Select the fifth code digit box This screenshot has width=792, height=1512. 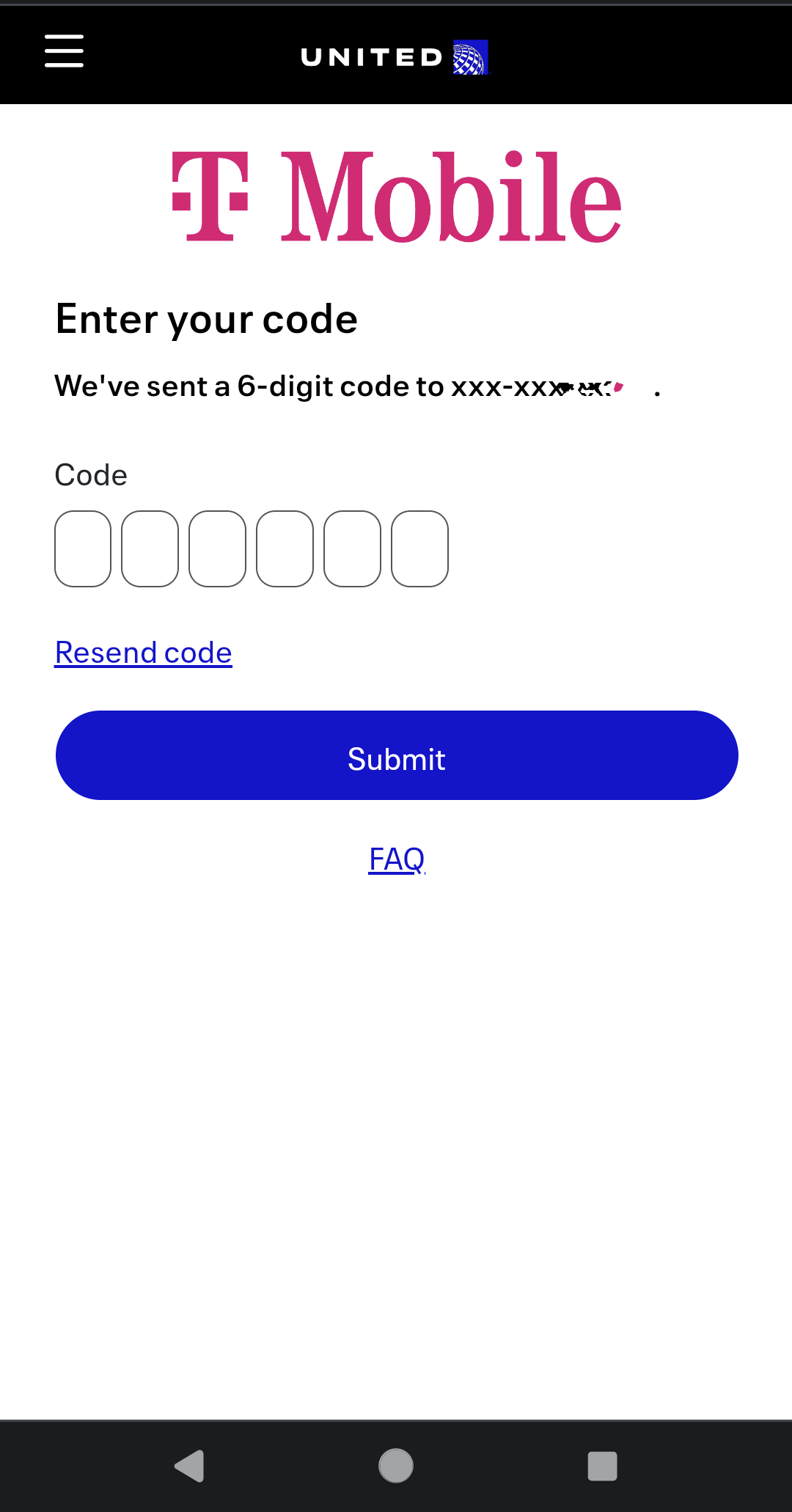(353, 548)
